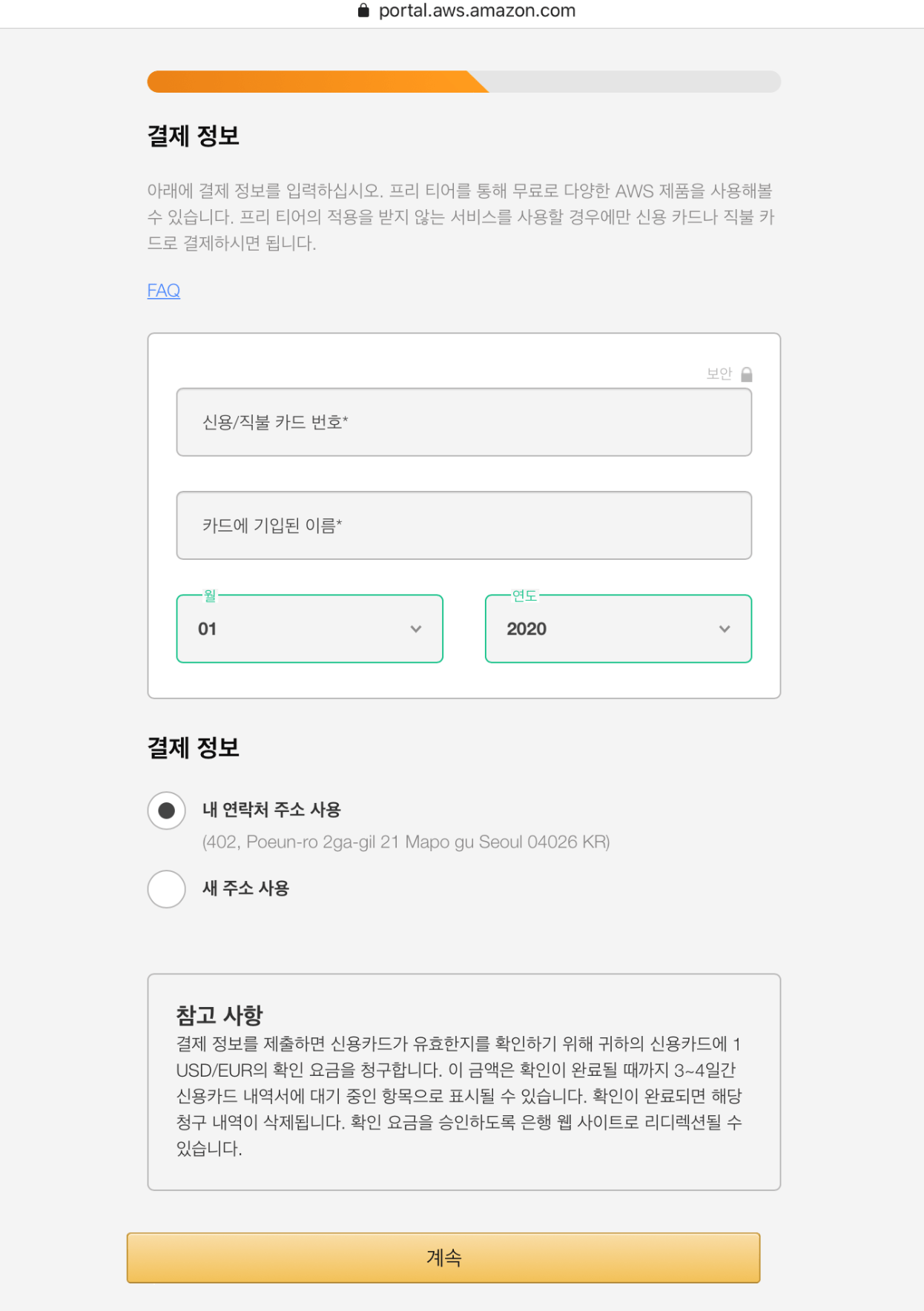Select 새 주소 사용 option
Image resolution: width=924 pixels, height=1311 pixels.
pos(167,888)
